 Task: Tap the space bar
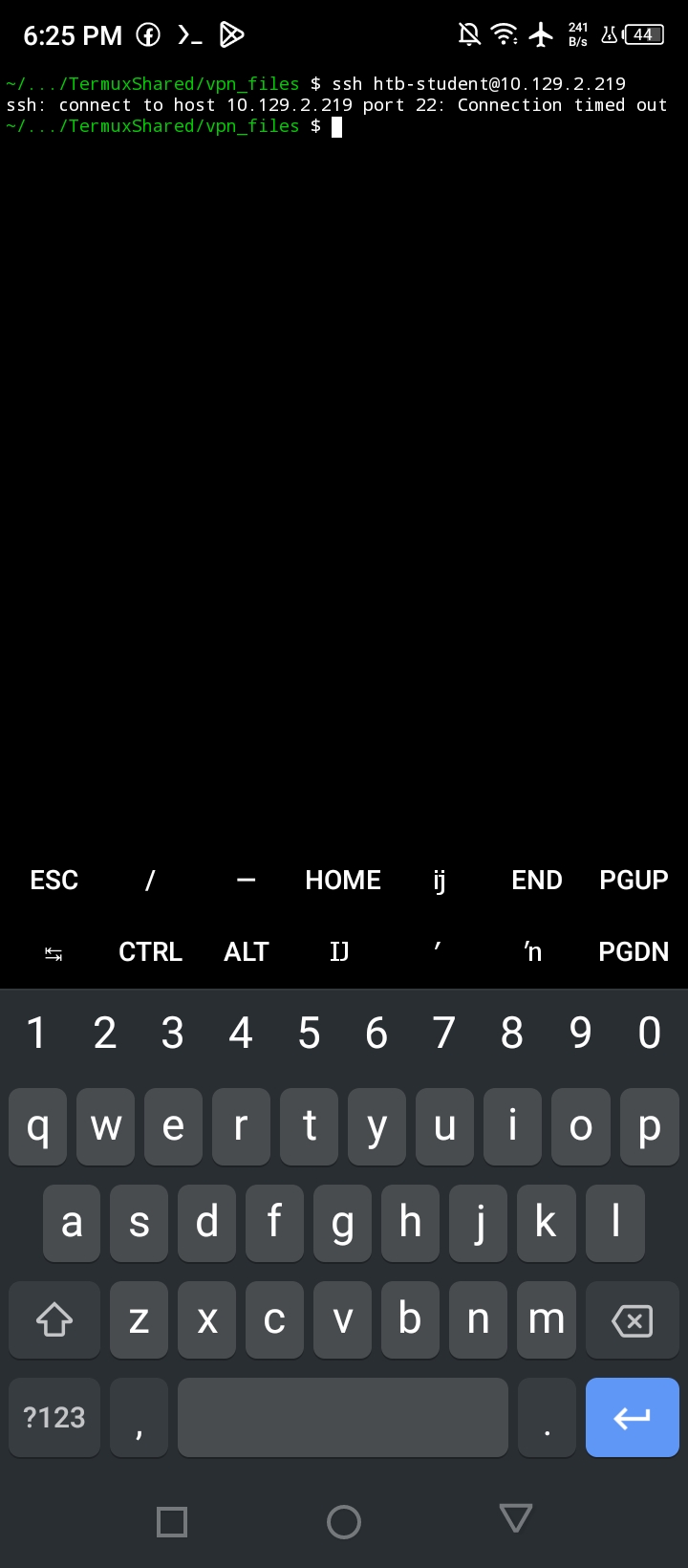click(343, 1417)
